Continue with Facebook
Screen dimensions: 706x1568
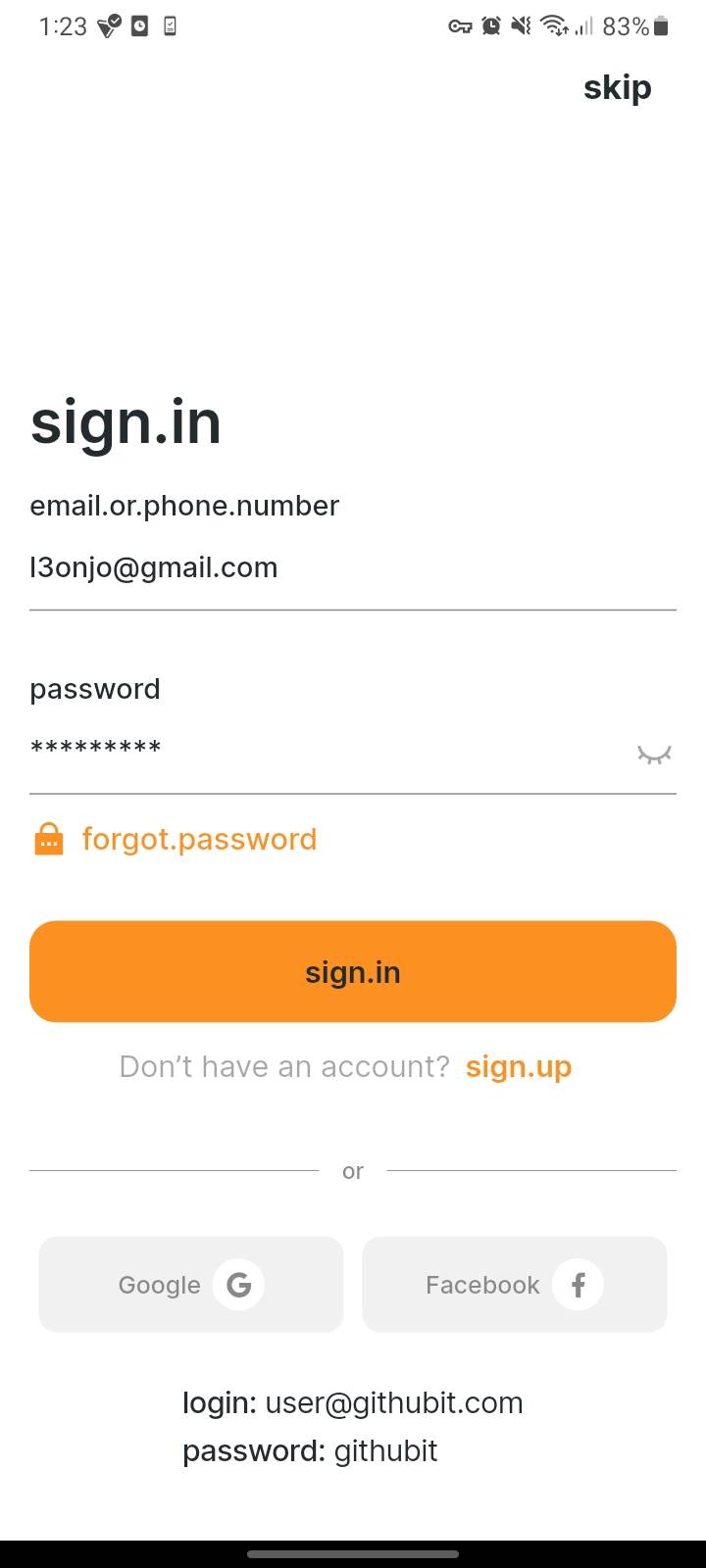514,1284
